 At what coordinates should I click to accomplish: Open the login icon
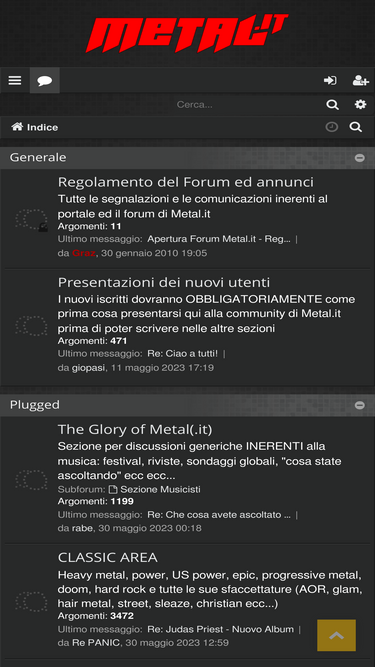(330, 80)
